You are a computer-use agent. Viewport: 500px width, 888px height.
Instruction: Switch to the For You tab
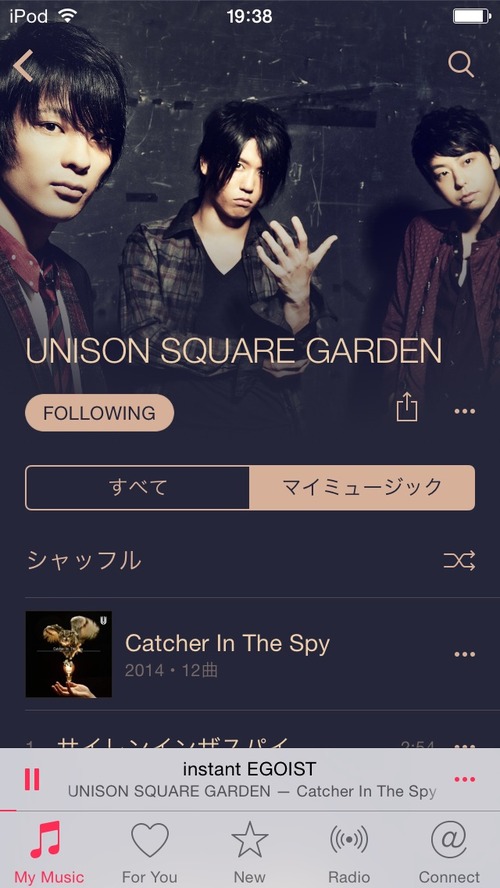click(149, 852)
